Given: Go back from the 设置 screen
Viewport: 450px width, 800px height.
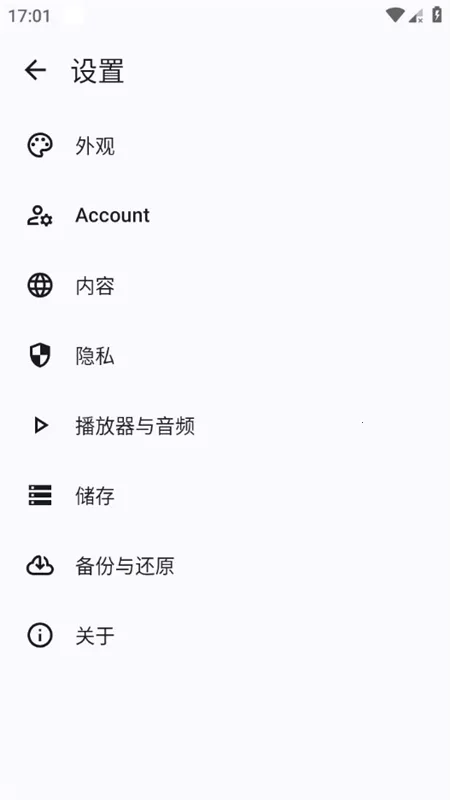Looking at the screenshot, I should 35,70.
